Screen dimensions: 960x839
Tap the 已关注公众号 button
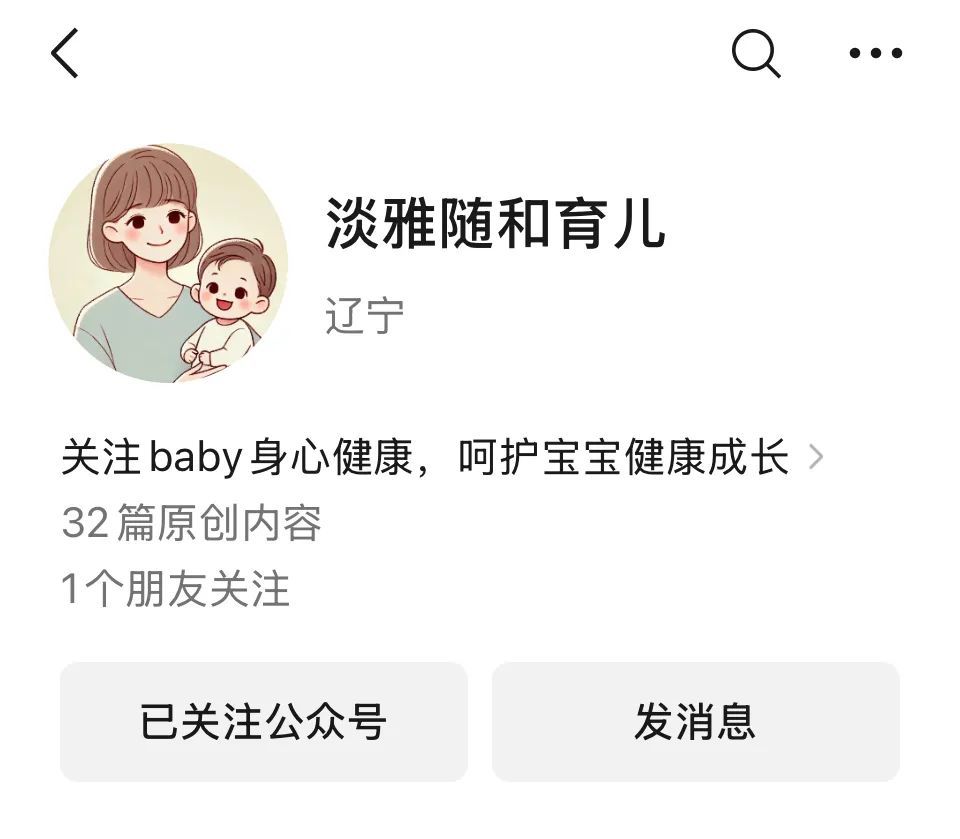pos(264,721)
